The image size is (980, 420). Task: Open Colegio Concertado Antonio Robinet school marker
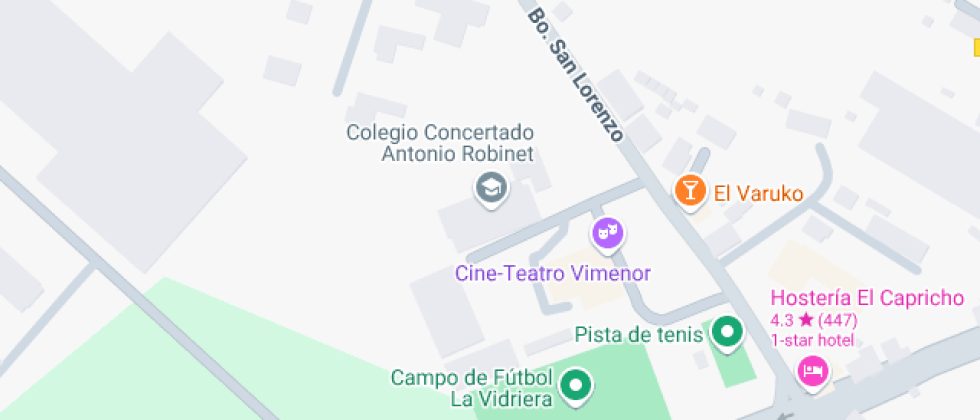pyautogui.click(x=490, y=187)
